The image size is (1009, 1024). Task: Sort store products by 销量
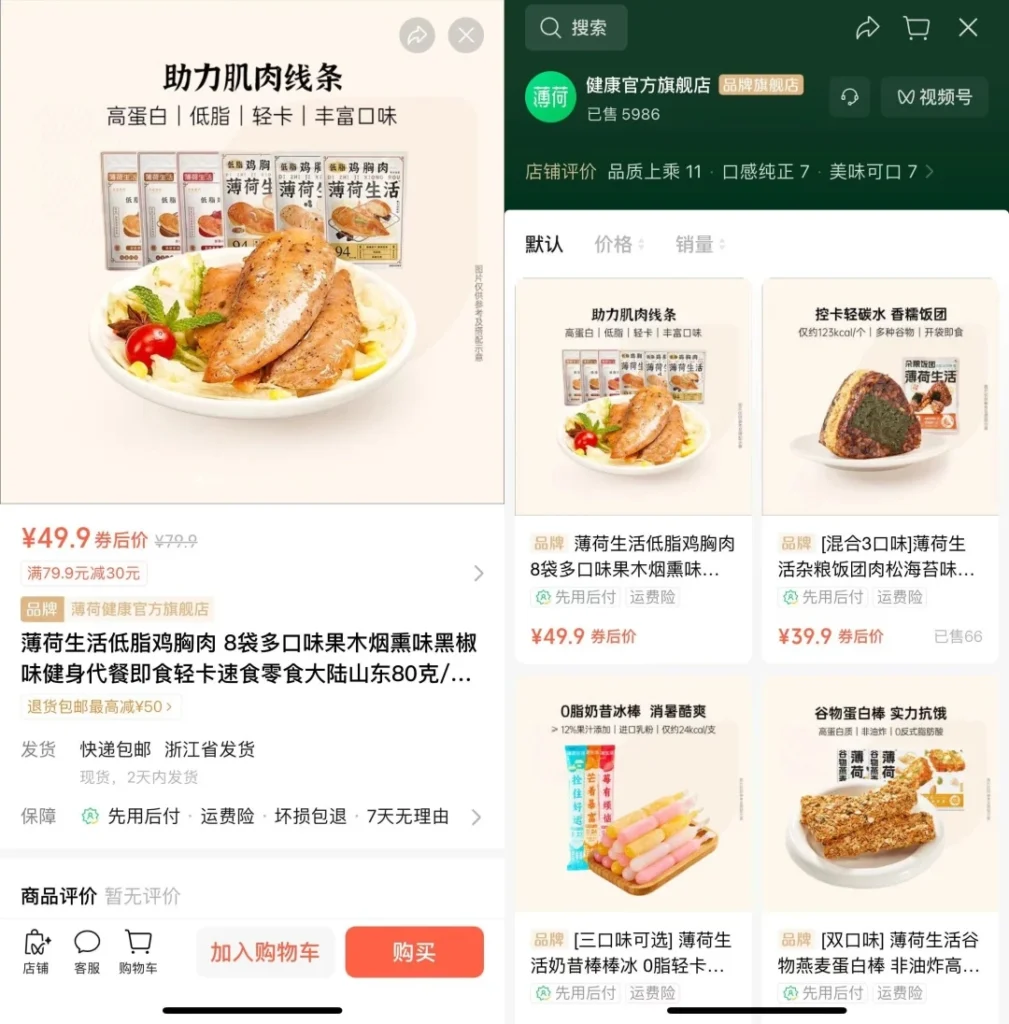point(700,244)
